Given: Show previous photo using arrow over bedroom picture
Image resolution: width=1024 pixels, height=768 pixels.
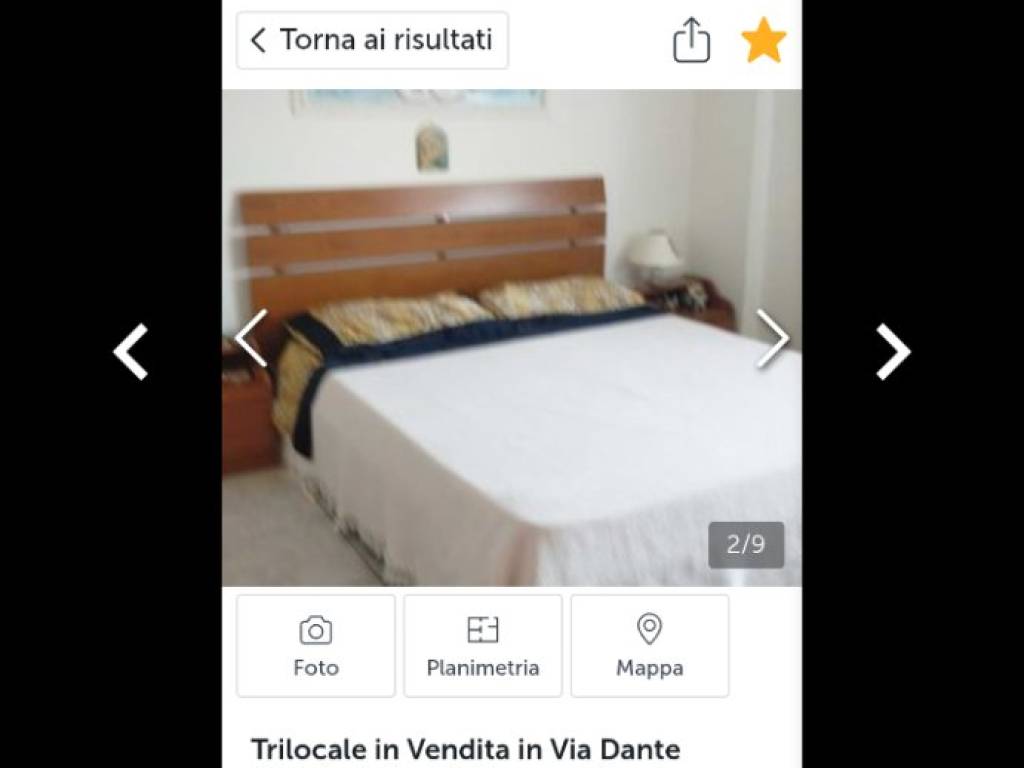Looking at the screenshot, I should 251,338.
